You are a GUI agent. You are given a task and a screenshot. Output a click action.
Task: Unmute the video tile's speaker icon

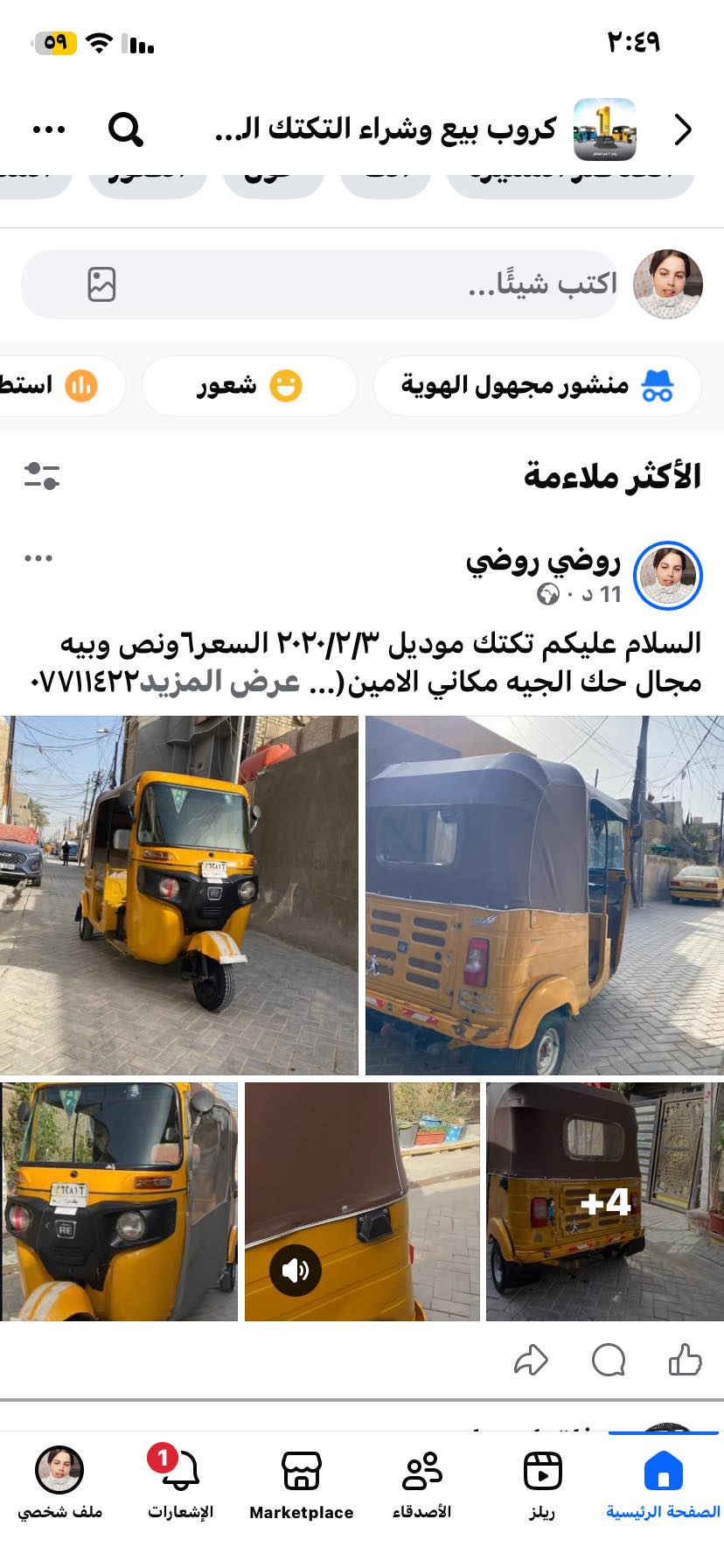295,1270
